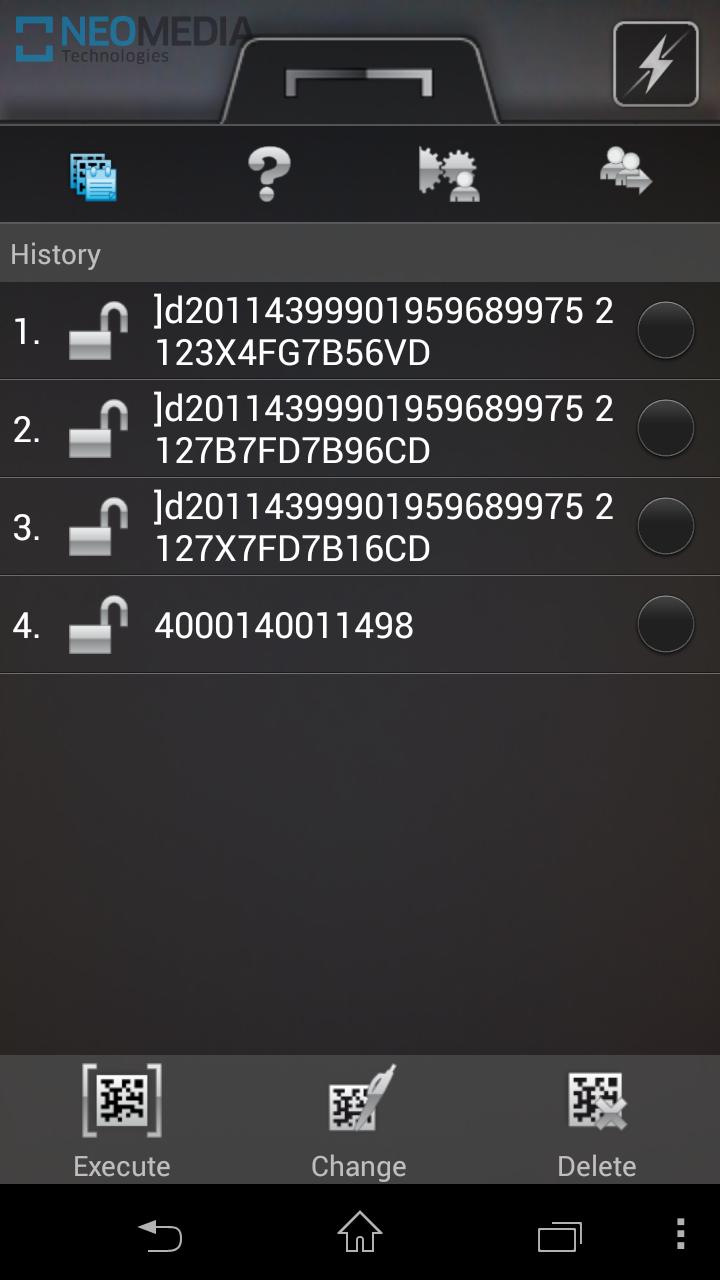Toggle lock icon on entry 123X4FG7B56VD
The height and width of the screenshot is (1280, 720).
(x=98, y=331)
